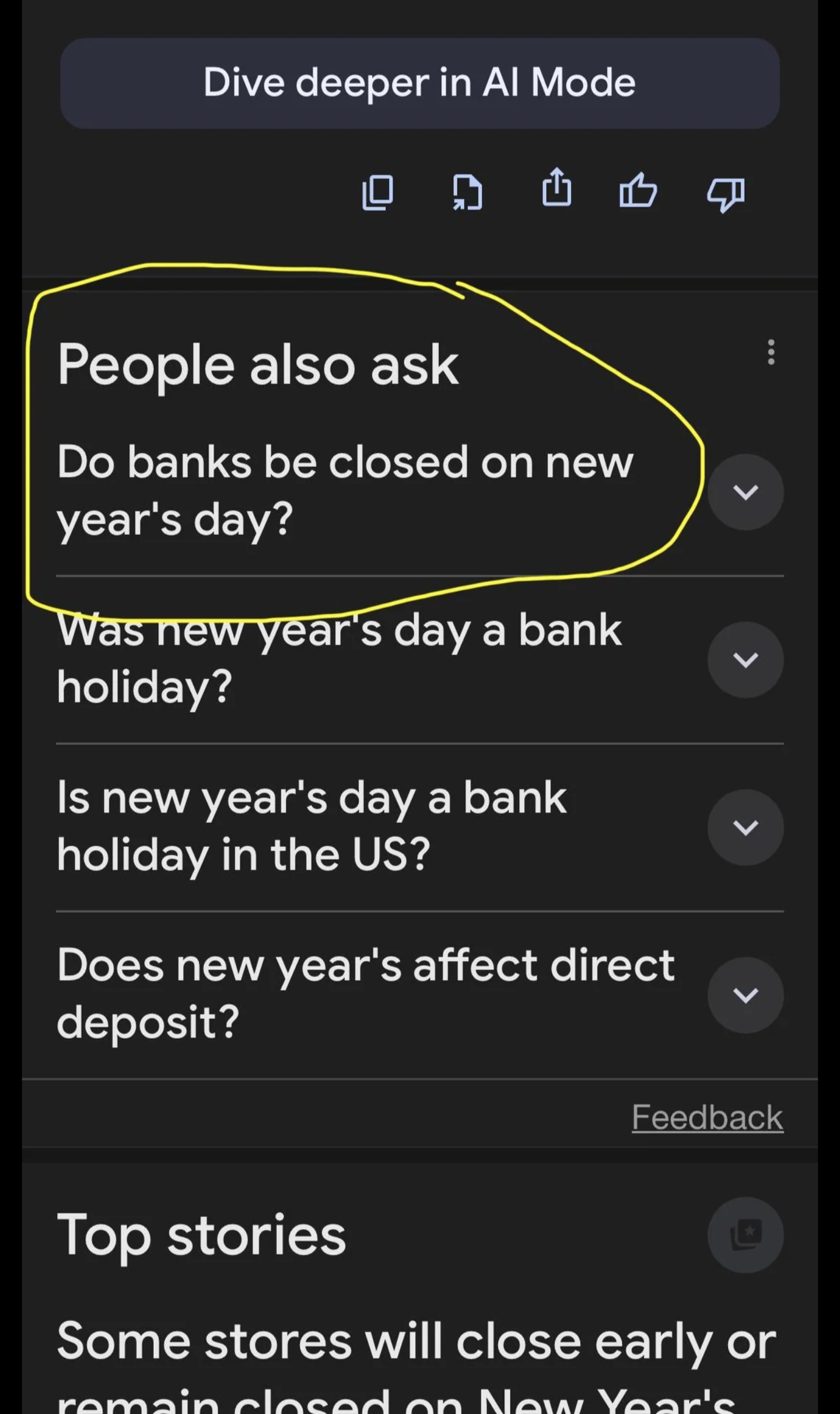Expand 'Does new year's affect direct deposit?'
Image resolution: width=840 pixels, height=1414 pixels.
(x=745, y=994)
